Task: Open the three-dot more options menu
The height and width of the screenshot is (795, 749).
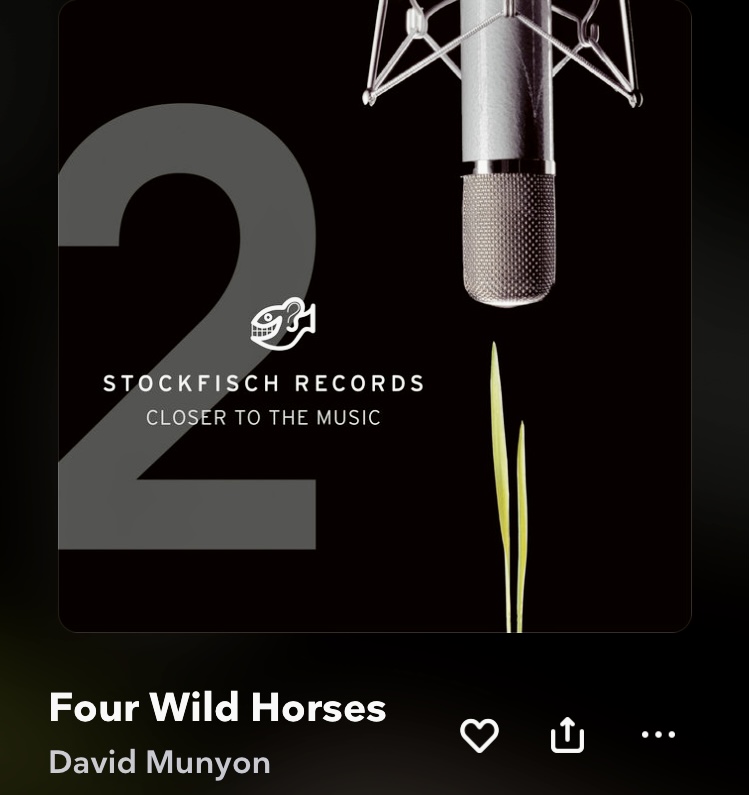Action: [658, 735]
